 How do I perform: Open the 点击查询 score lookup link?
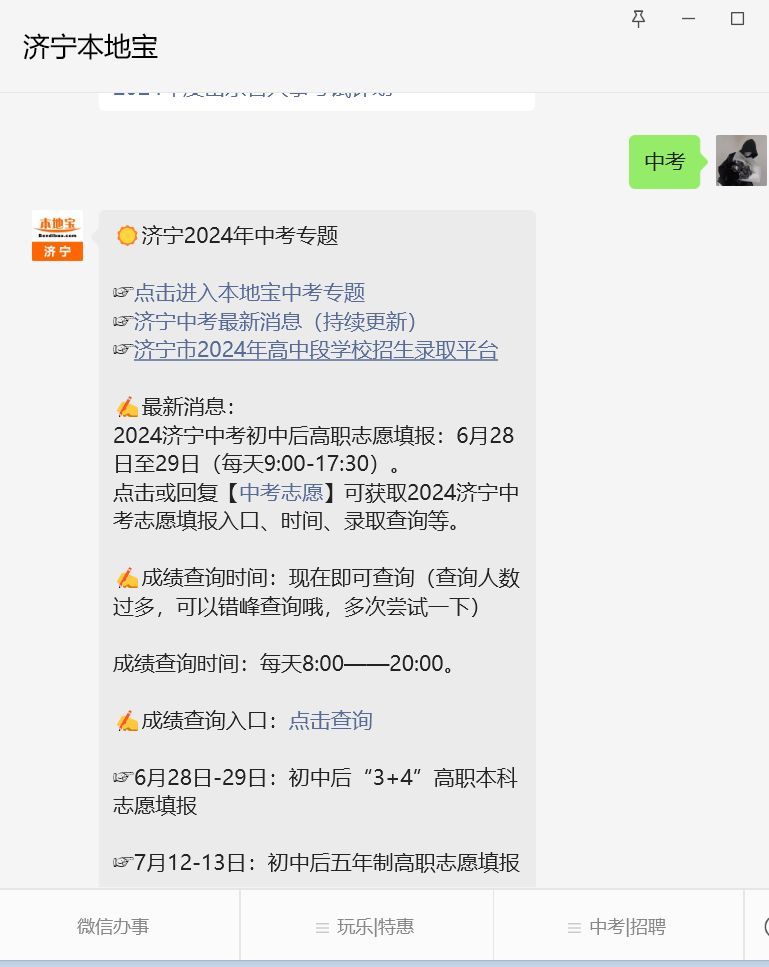tap(330, 721)
